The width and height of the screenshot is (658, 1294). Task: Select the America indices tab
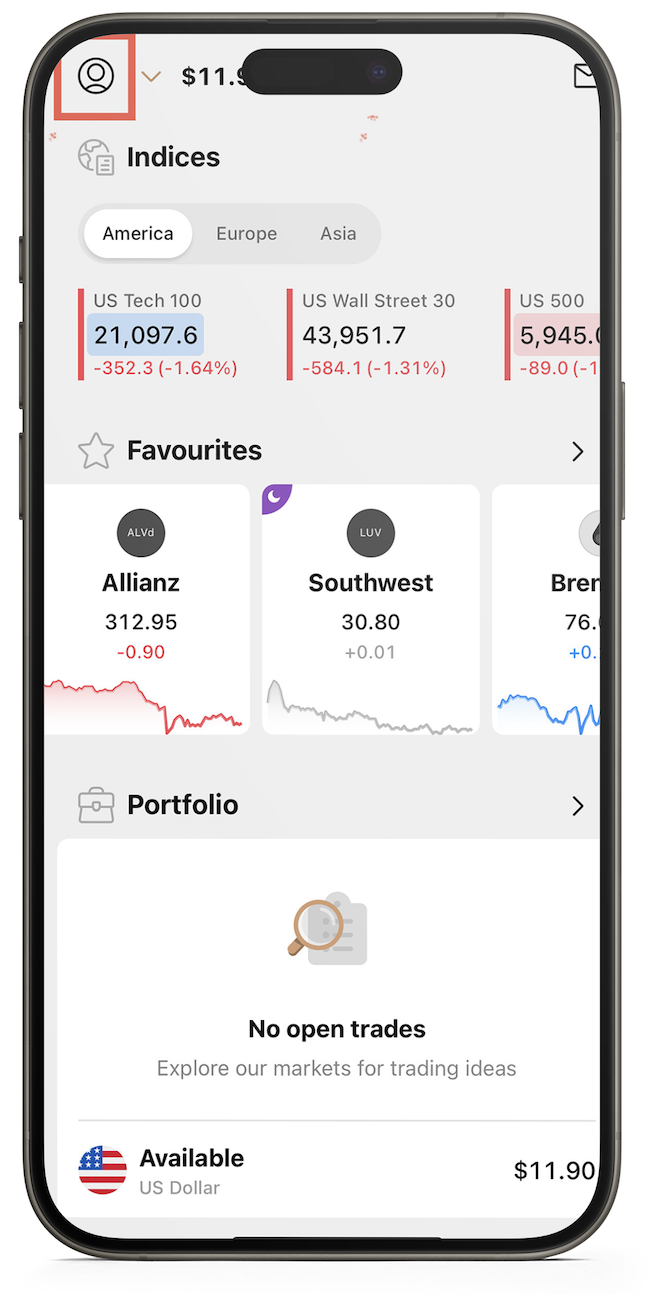[138, 234]
